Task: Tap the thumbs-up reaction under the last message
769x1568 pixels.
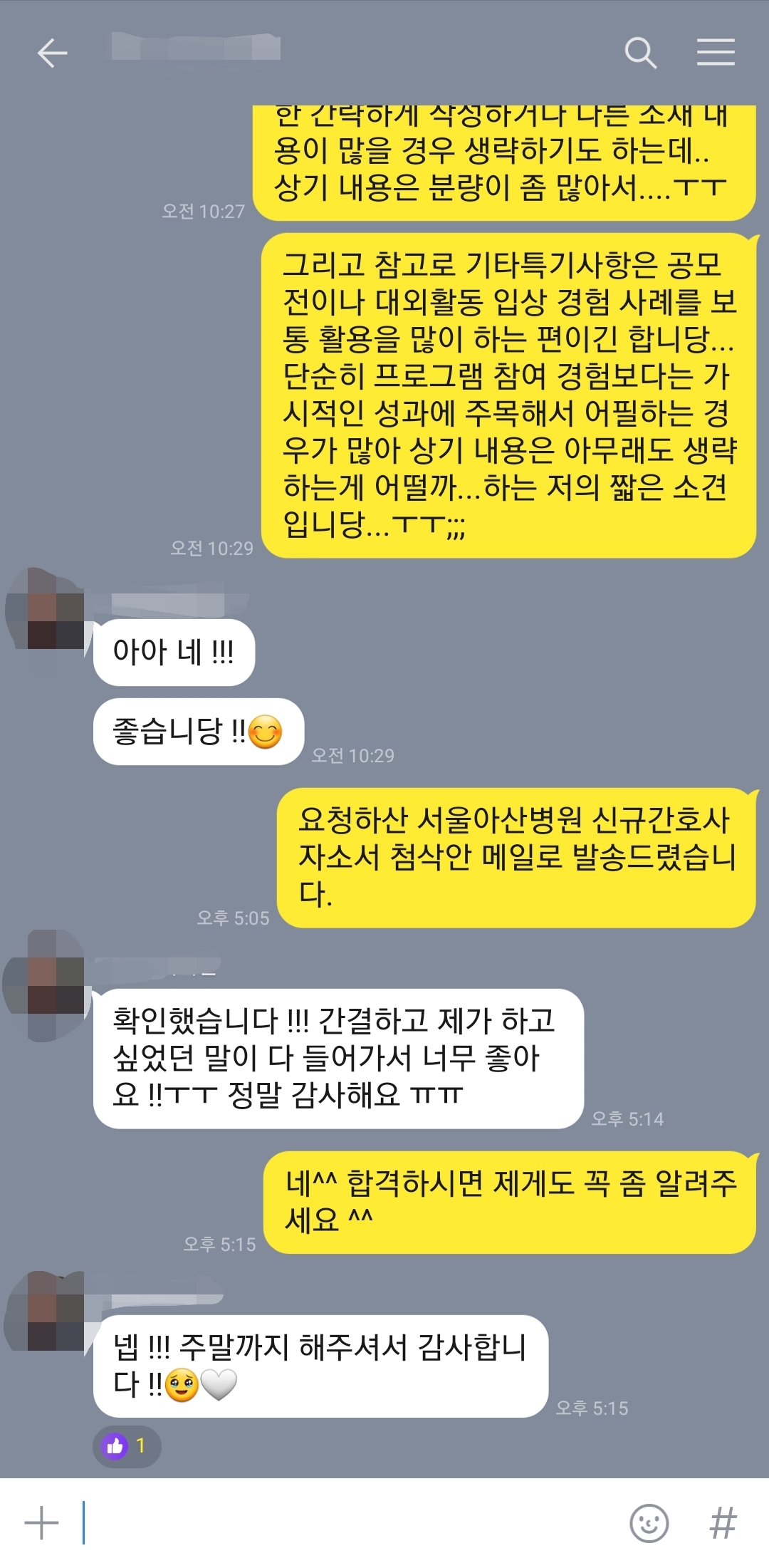Action: pyautogui.click(x=126, y=1445)
